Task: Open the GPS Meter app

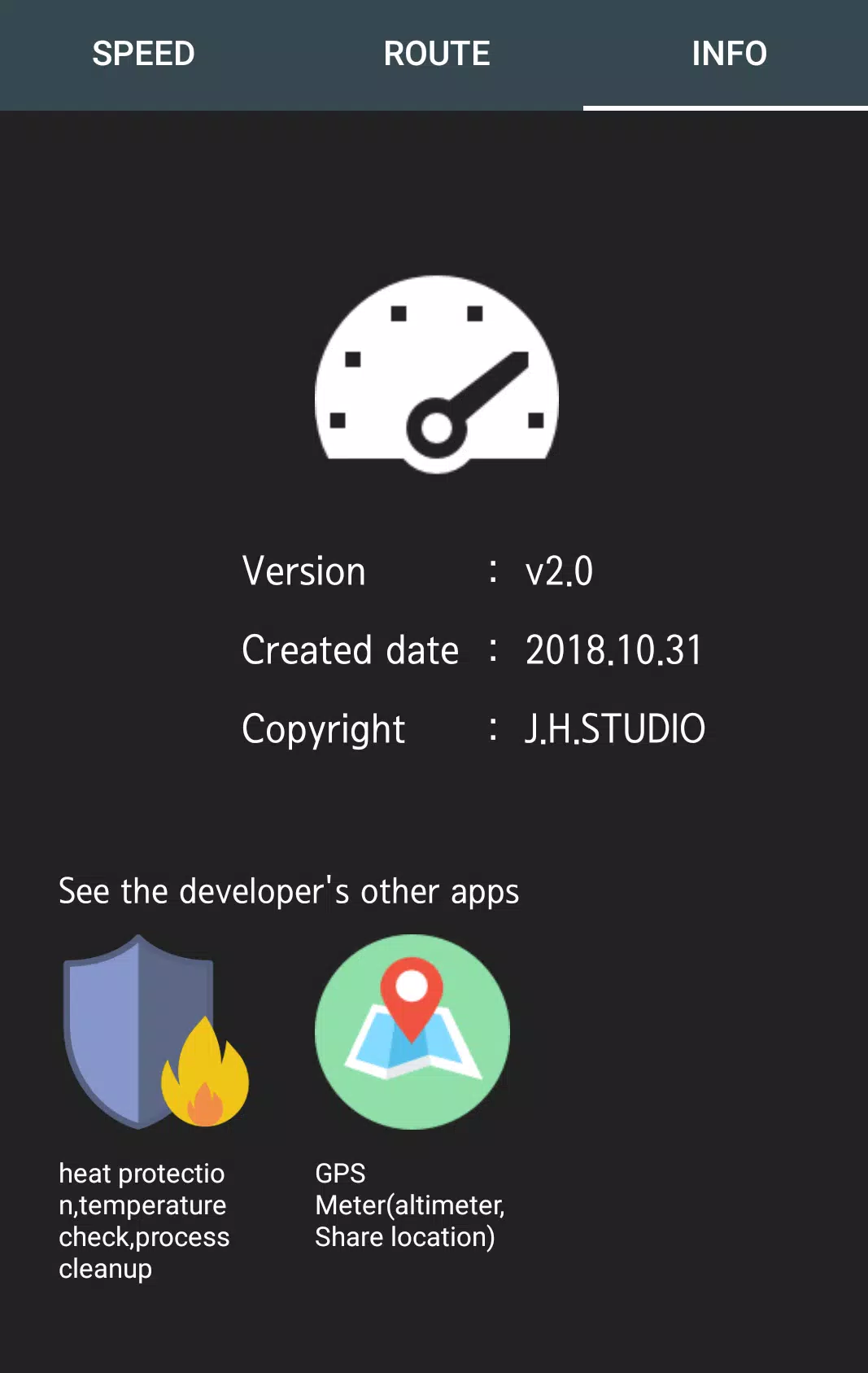Action: pyautogui.click(x=412, y=1031)
